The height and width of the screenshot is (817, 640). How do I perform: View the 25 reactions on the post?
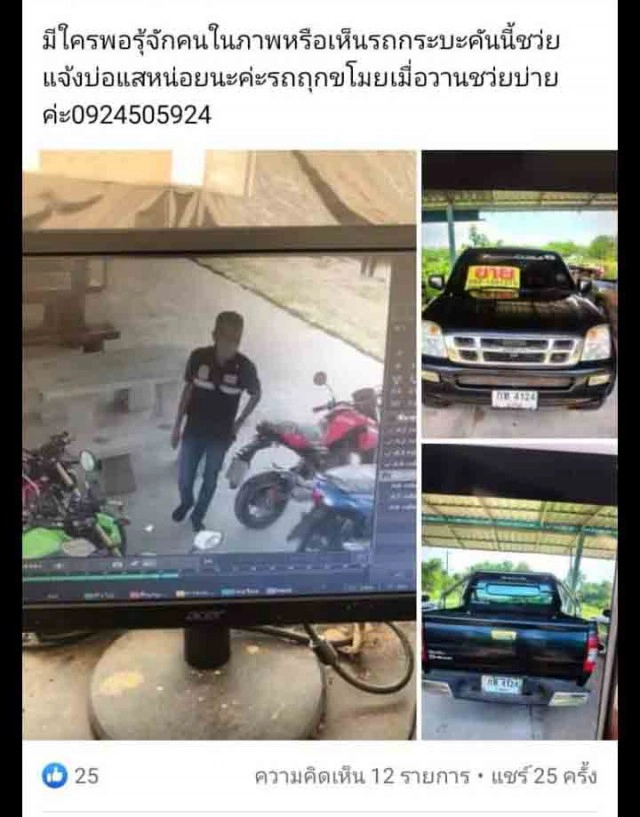point(70,775)
